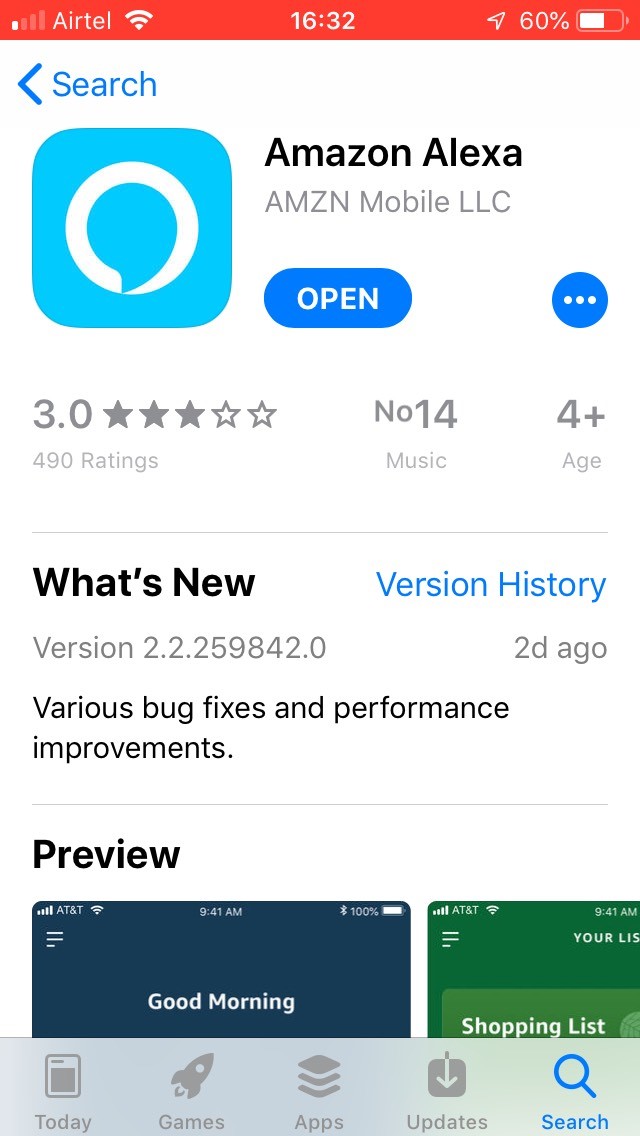Go back to Search results
This screenshot has height=1136, width=640.
tap(87, 84)
